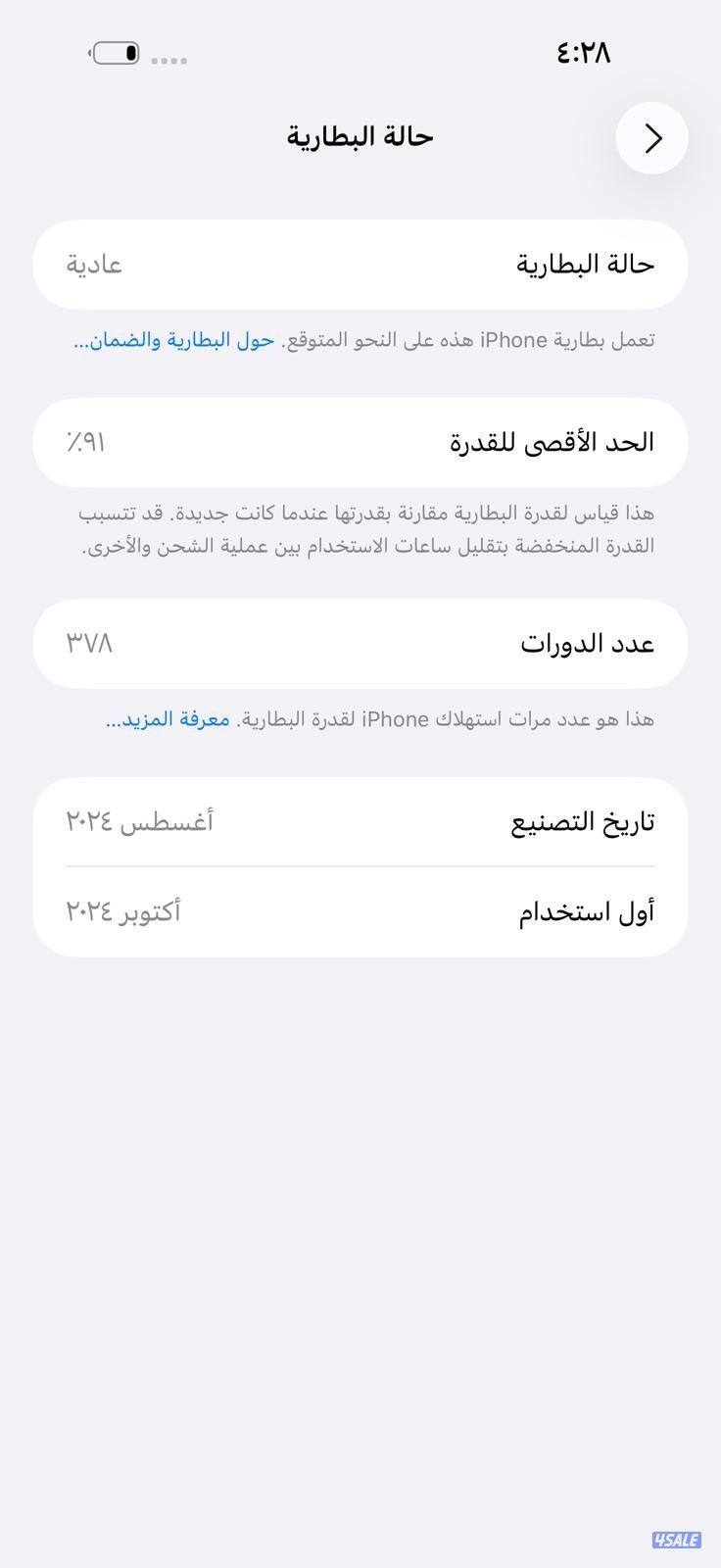Toggle the الحد الأقصى للقدرة row
721x1568 pixels.
coord(360,443)
